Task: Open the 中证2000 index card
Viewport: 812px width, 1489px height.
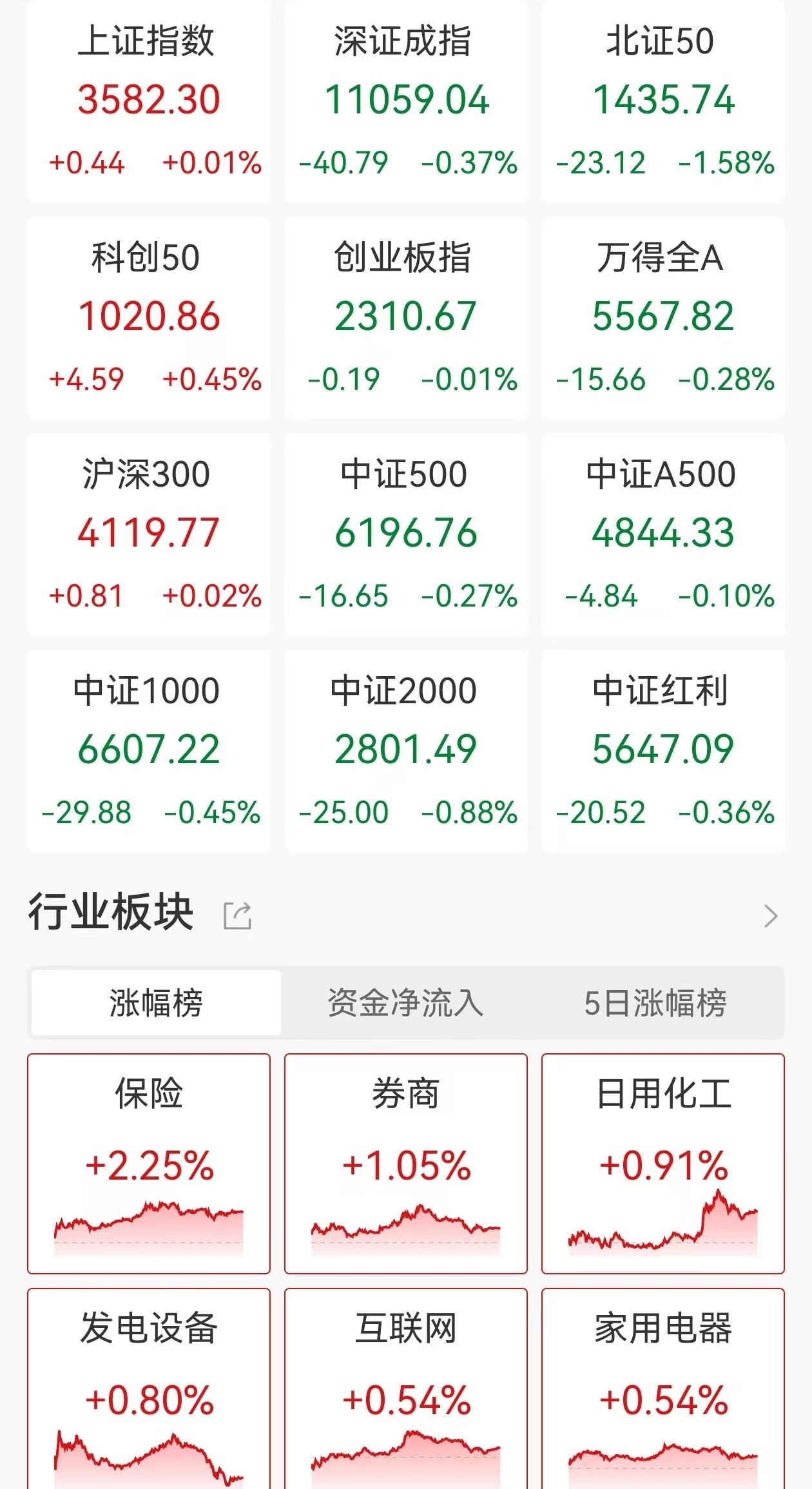Action: pos(406,751)
